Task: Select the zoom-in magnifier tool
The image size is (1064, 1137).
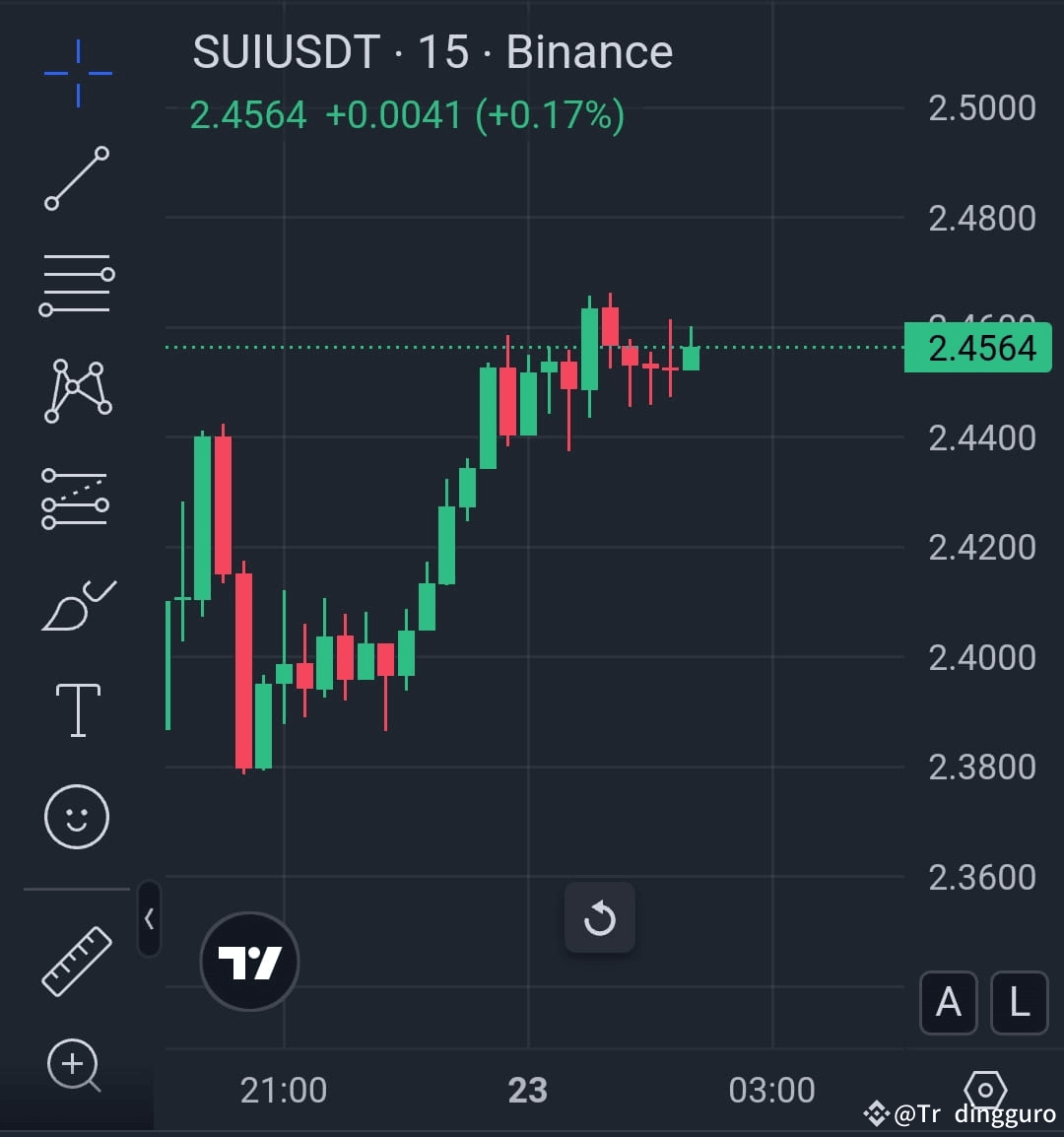Action: click(x=77, y=1066)
